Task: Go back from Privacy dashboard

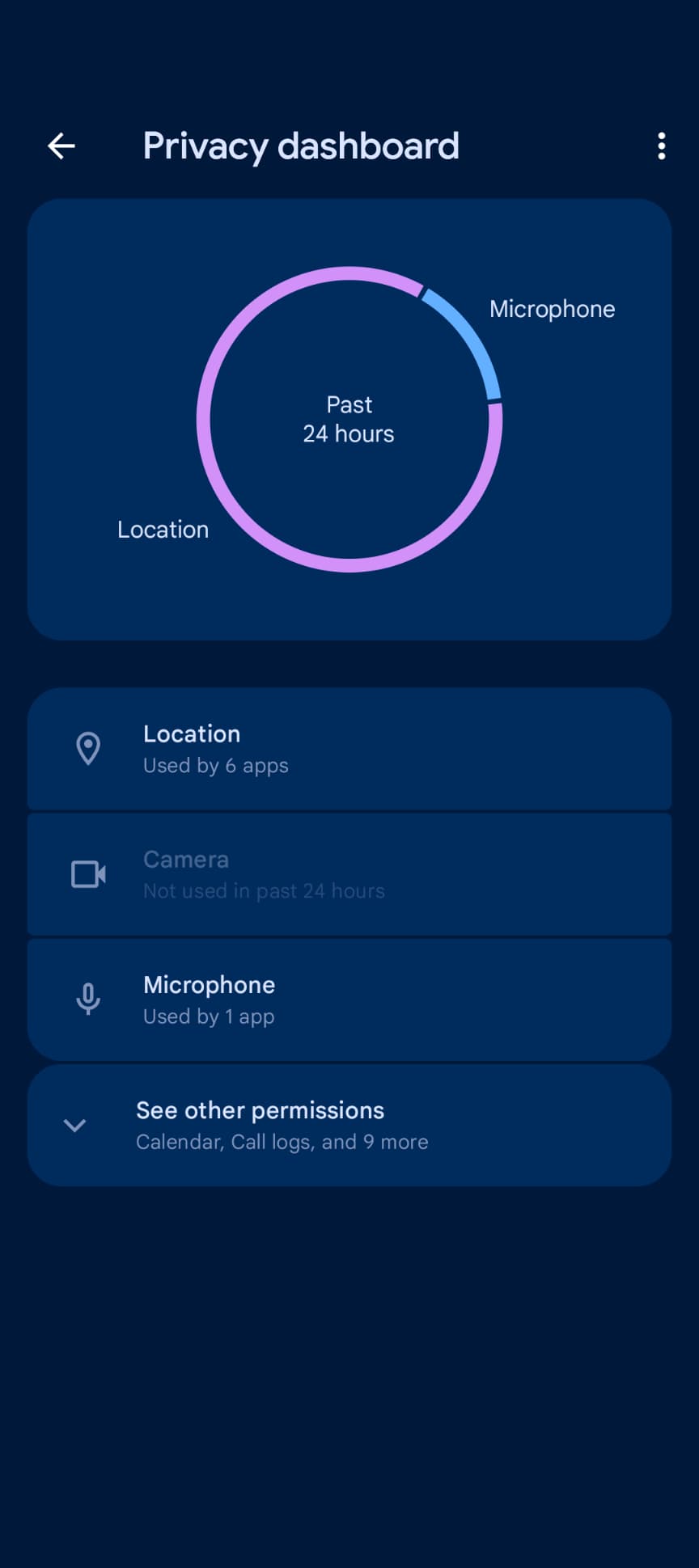Action: pyautogui.click(x=61, y=146)
